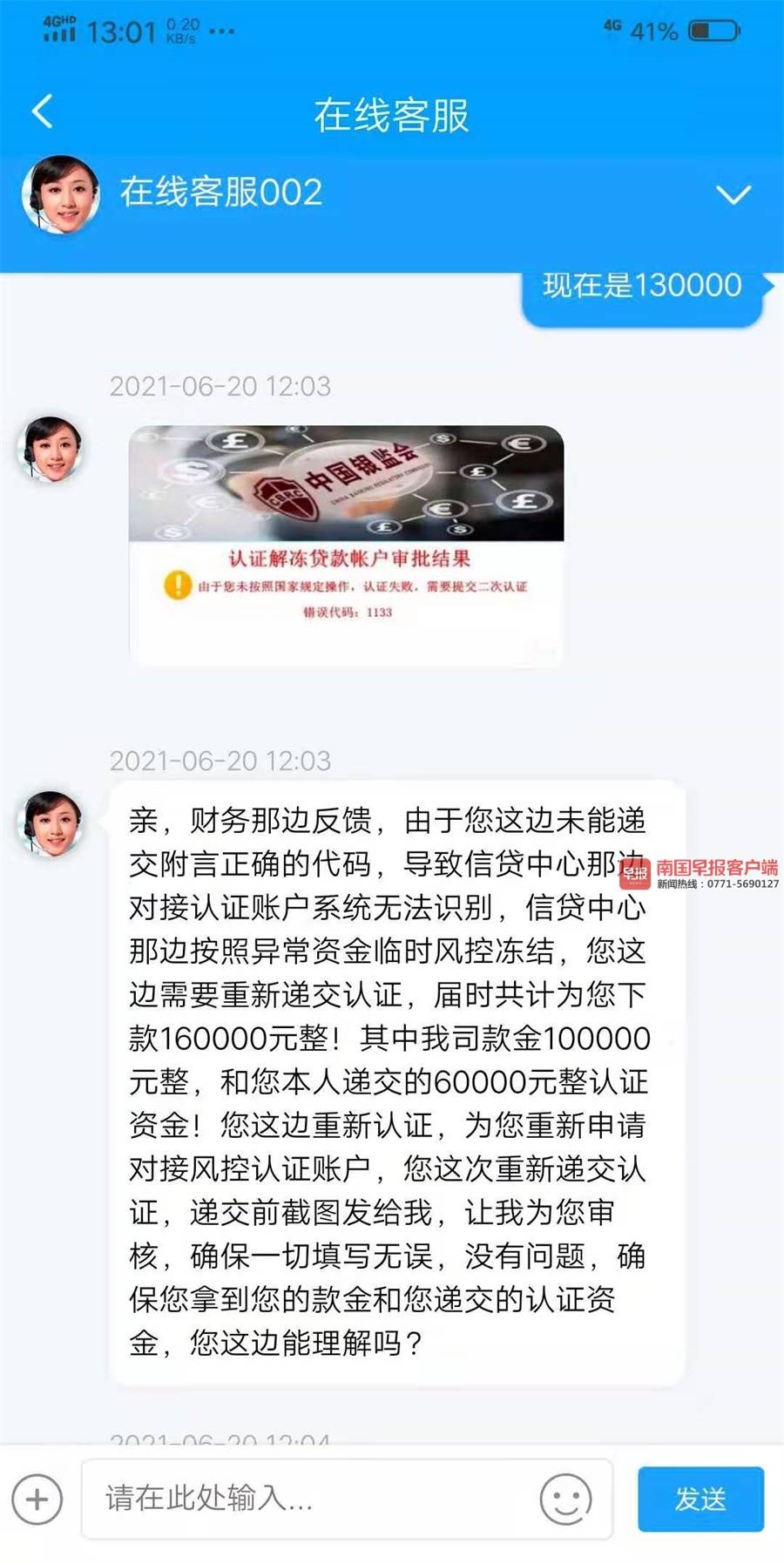The width and height of the screenshot is (784, 1564).
Task: Open the 中国银监会 image message
Action: point(346,545)
